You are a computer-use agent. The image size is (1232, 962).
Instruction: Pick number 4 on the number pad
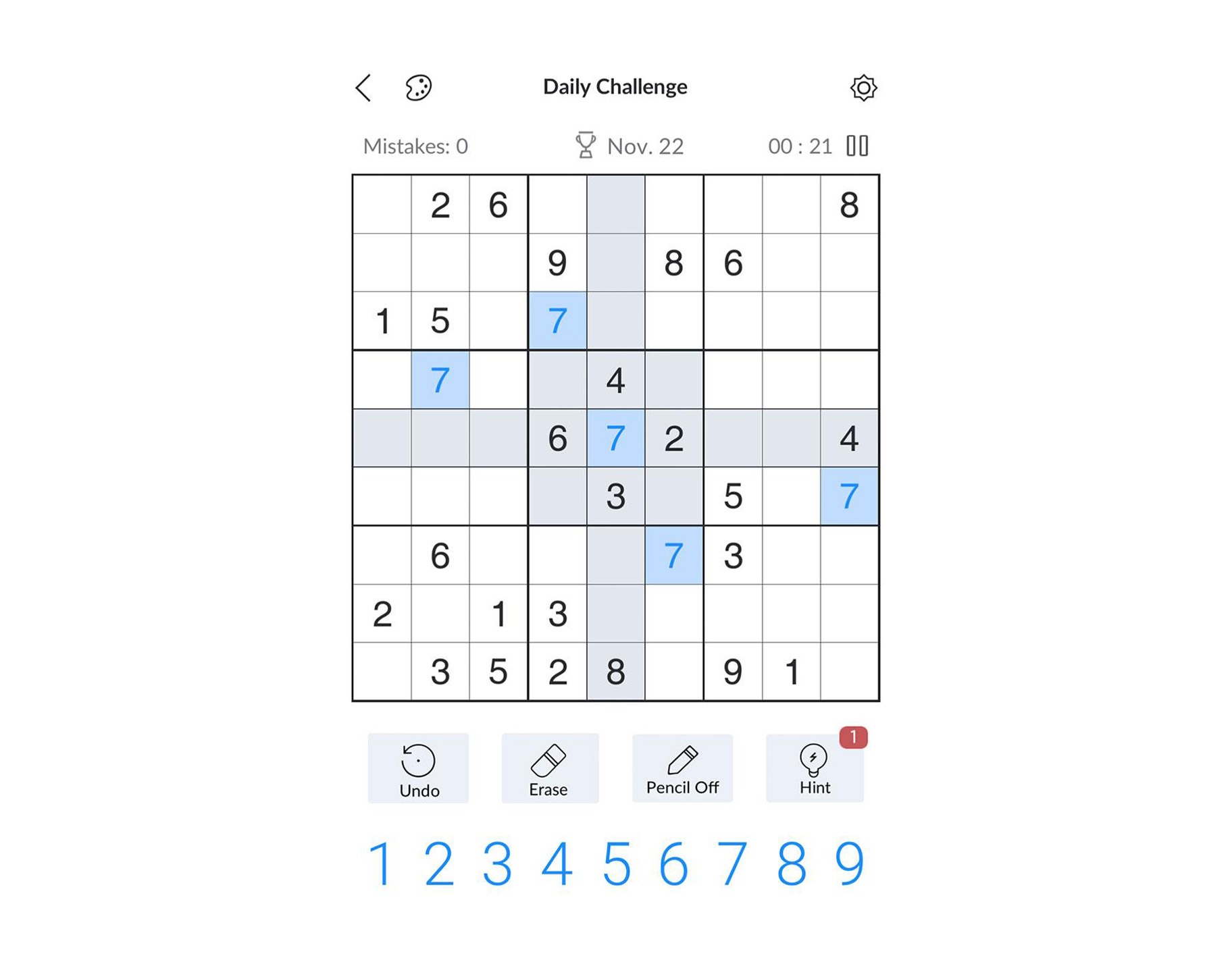pos(557,863)
